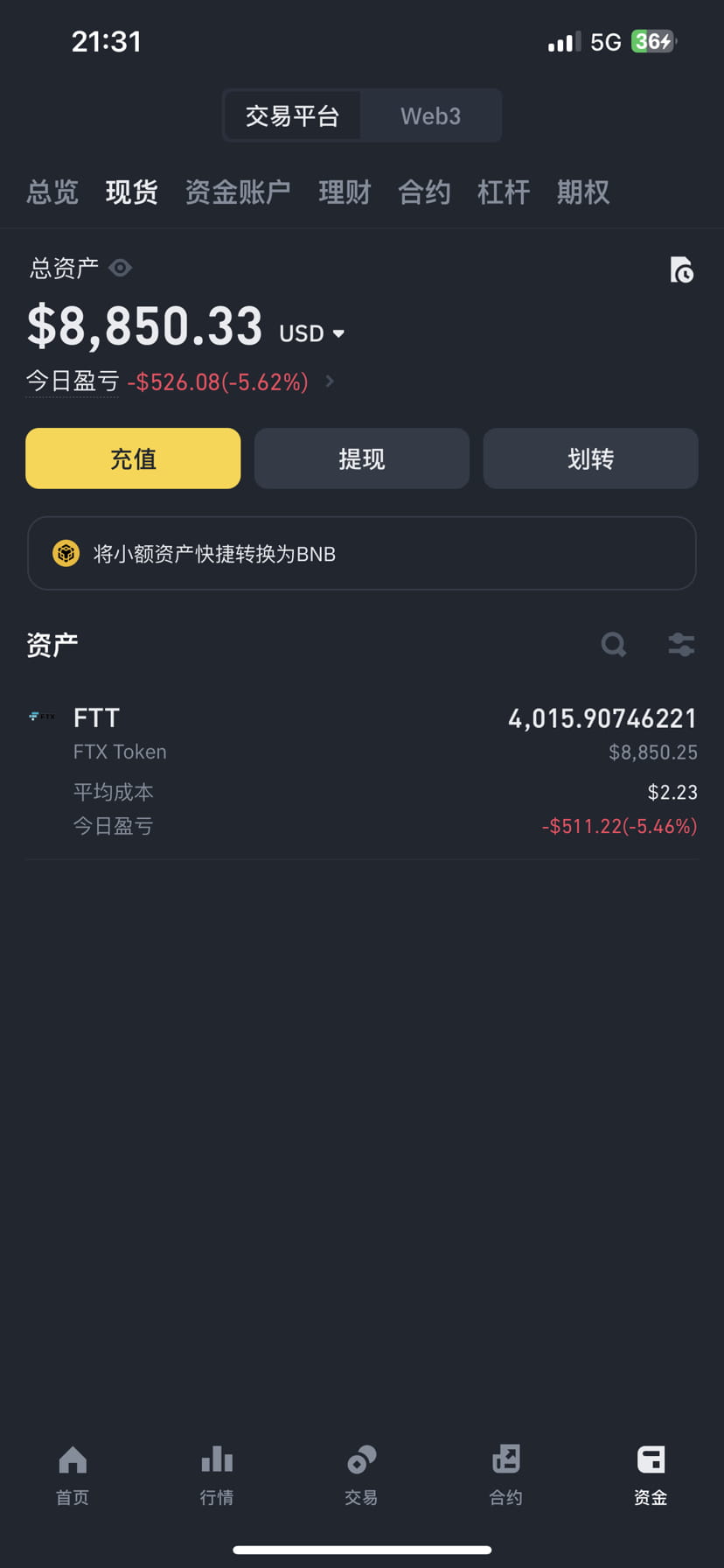Toggle the eye to hide 总资产 balance
This screenshot has width=724, height=1568.
click(x=120, y=268)
